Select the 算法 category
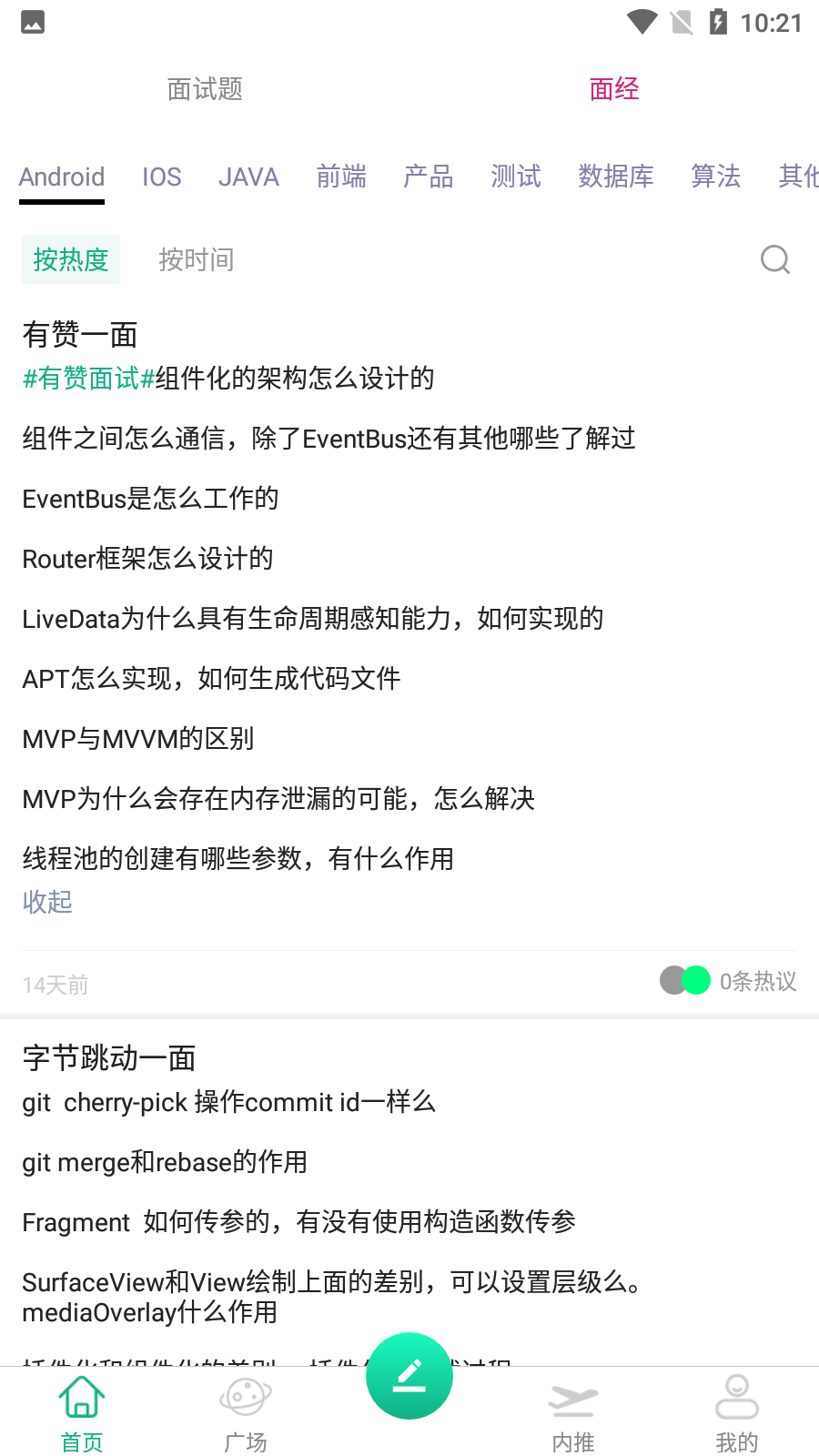 [x=715, y=177]
